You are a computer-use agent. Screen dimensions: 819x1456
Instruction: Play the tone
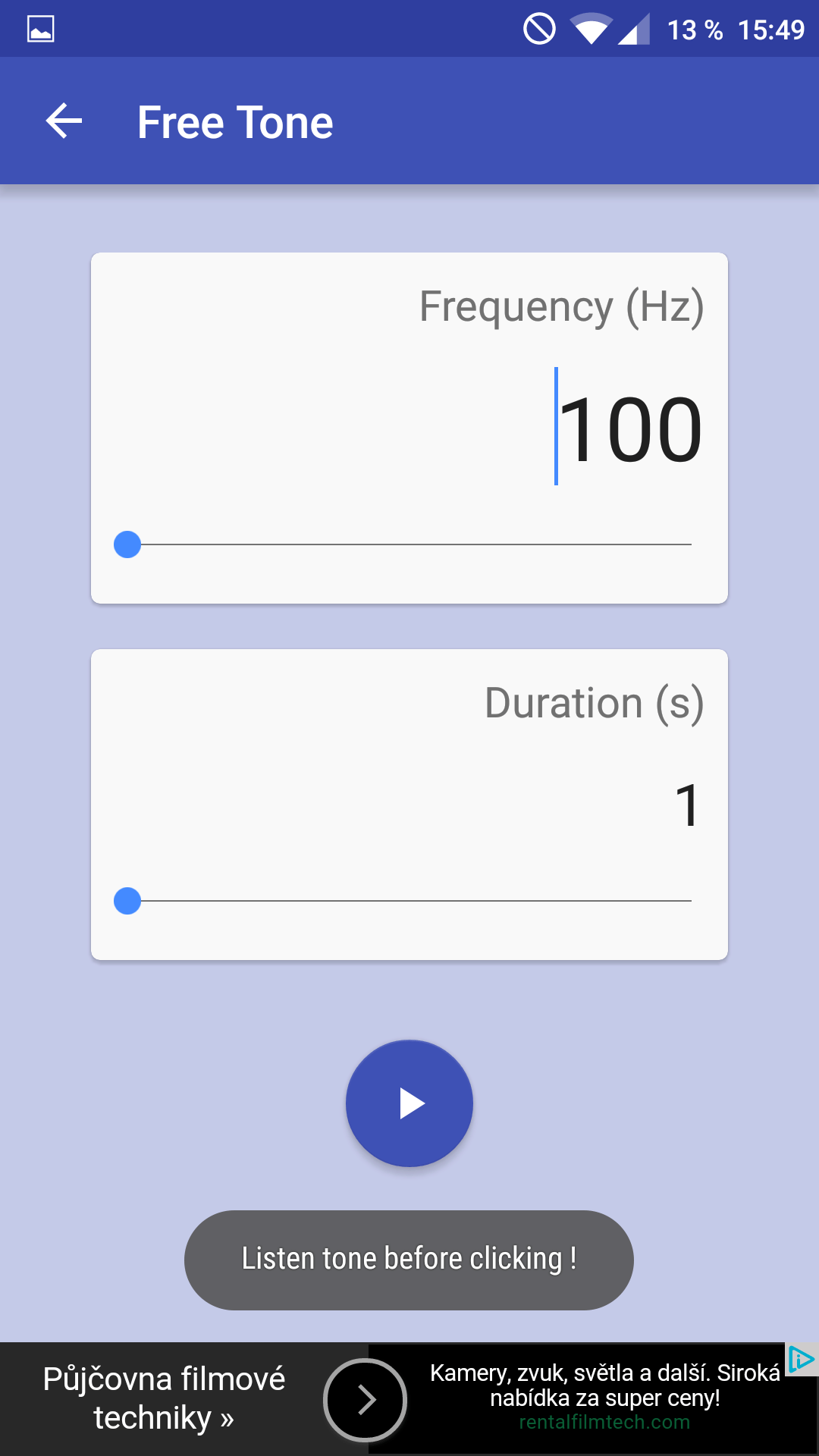click(409, 1103)
